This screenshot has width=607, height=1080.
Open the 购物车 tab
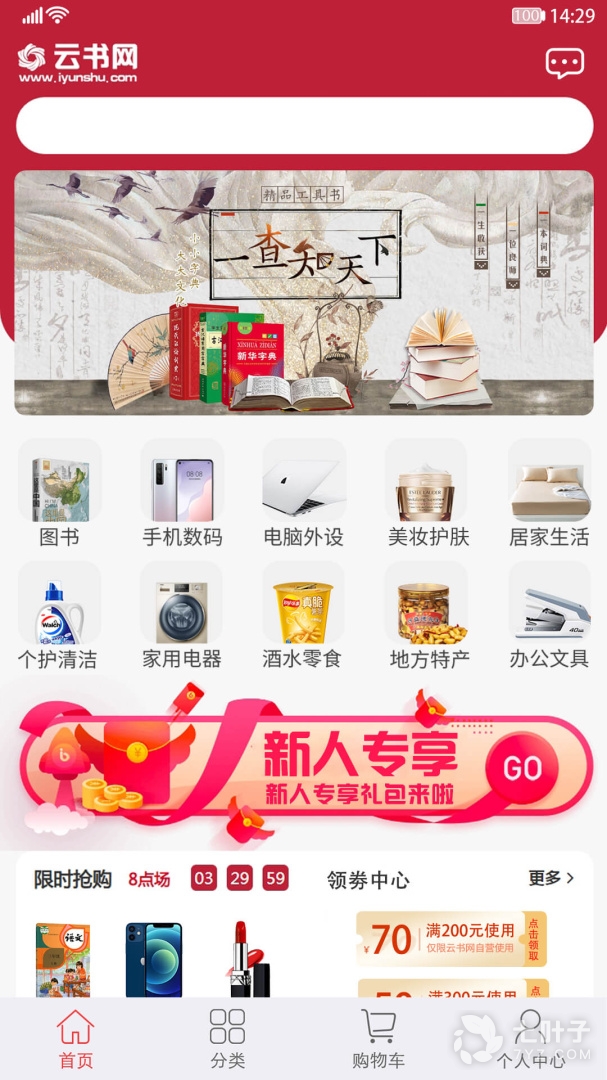click(377, 1039)
